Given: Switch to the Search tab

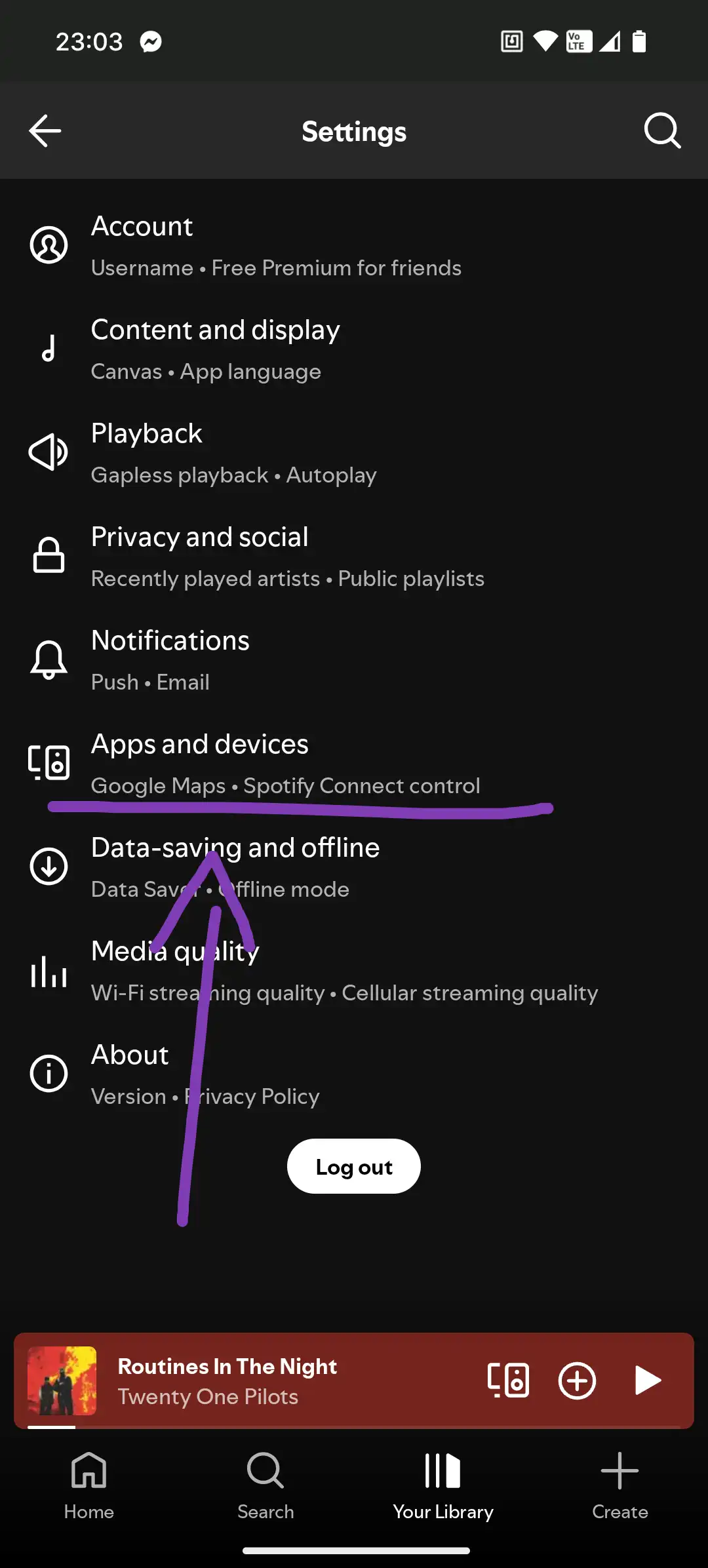Looking at the screenshot, I should point(265,1485).
